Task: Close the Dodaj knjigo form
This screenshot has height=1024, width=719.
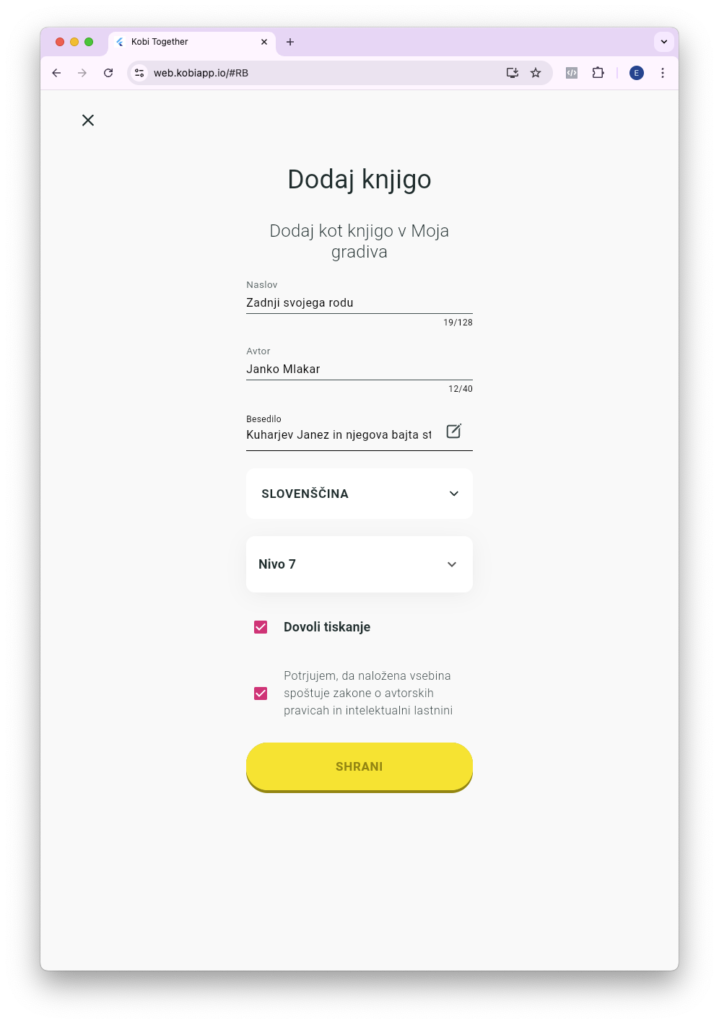Action: (x=88, y=120)
